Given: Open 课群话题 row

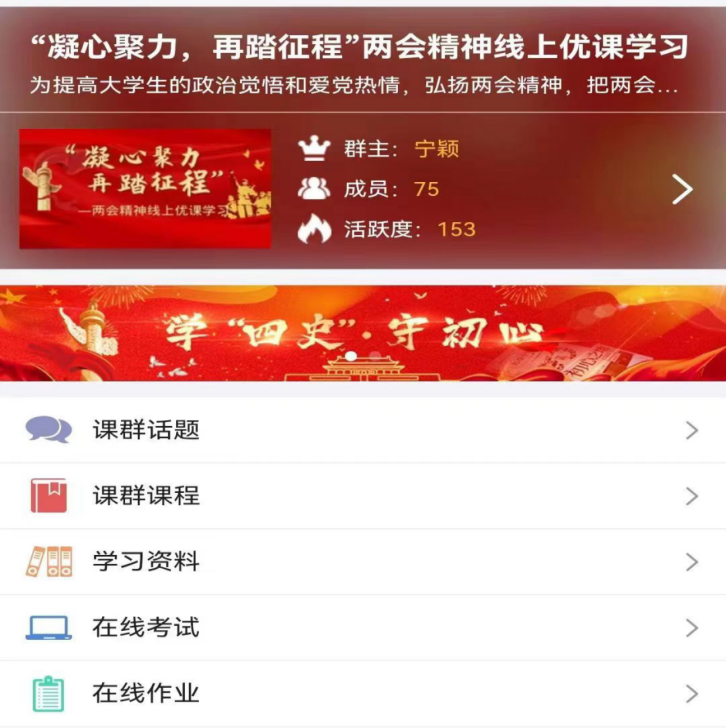Looking at the screenshot, I should coord(363,430).
